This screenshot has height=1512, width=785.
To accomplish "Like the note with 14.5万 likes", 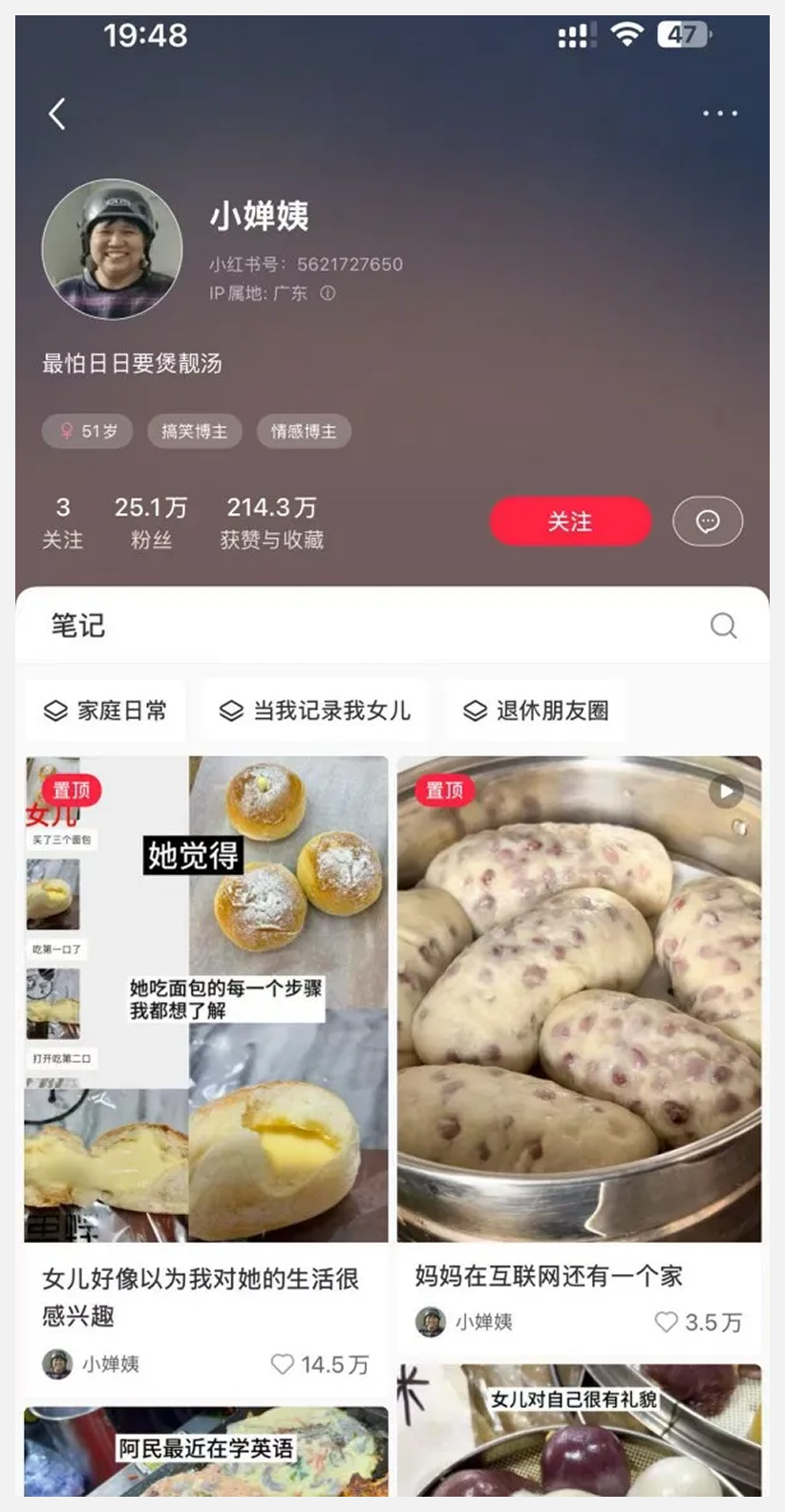I will tap(283, 1364).
